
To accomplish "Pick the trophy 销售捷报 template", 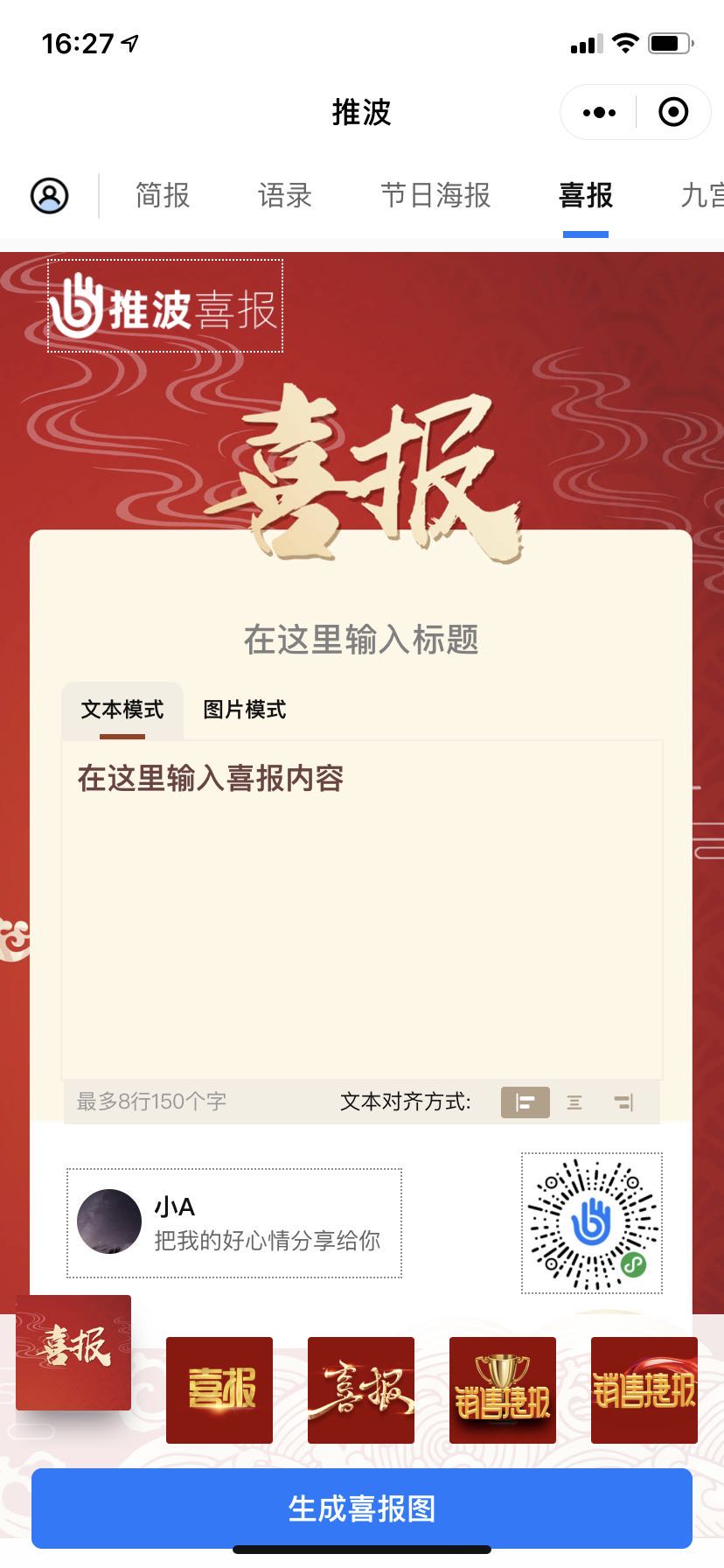I will click(x=503, y=1389).
